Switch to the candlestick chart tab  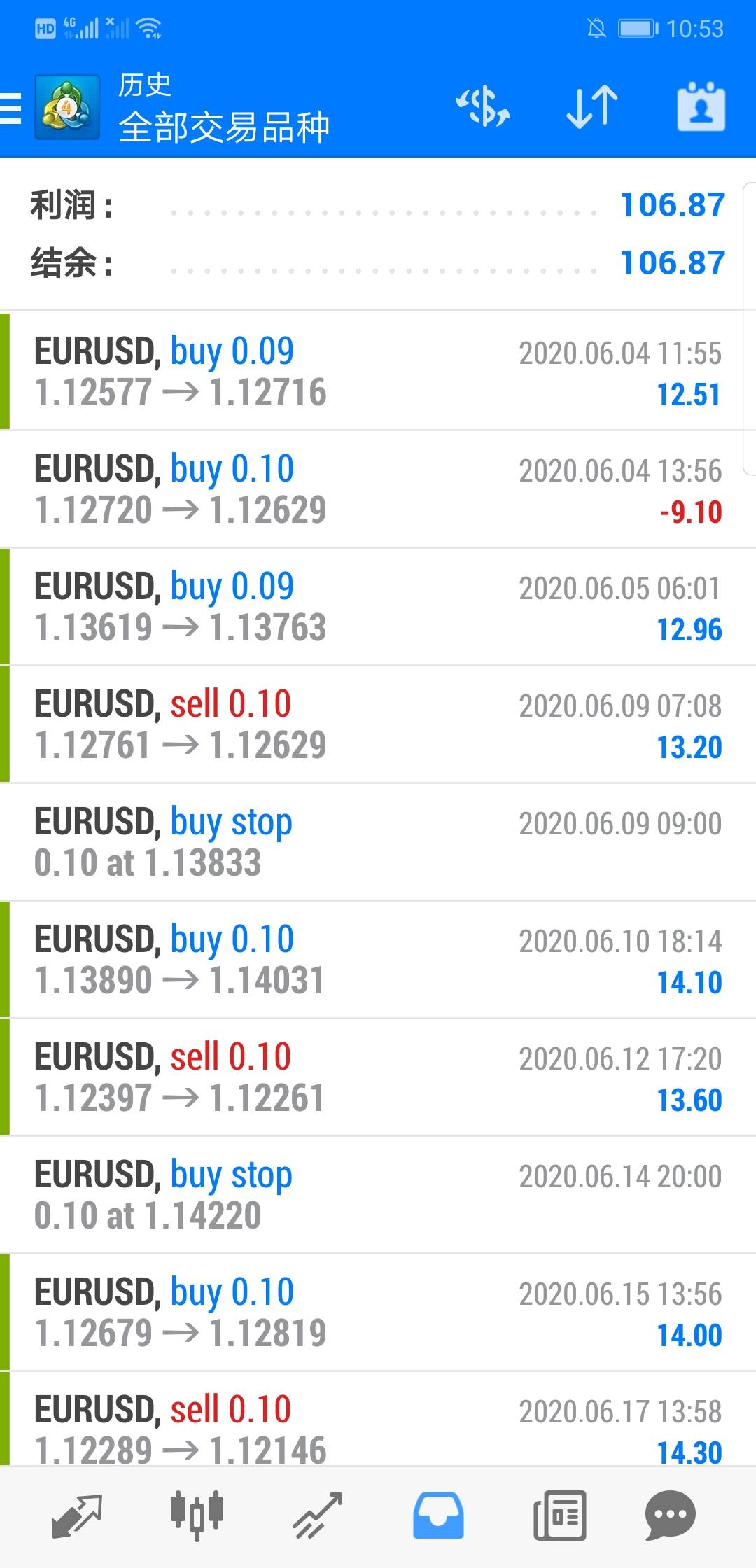click(197, 1516)
